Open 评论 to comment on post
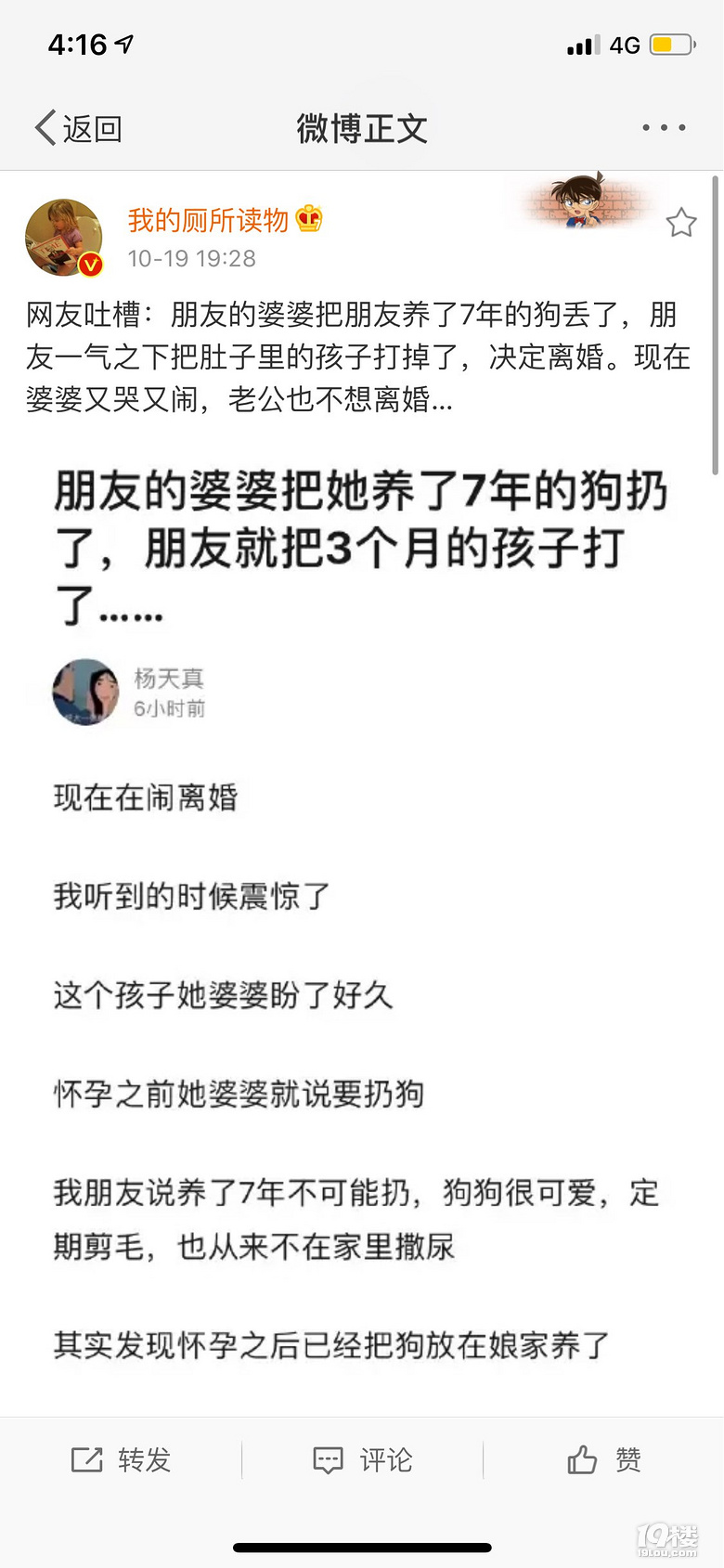 coord(363,1459)
